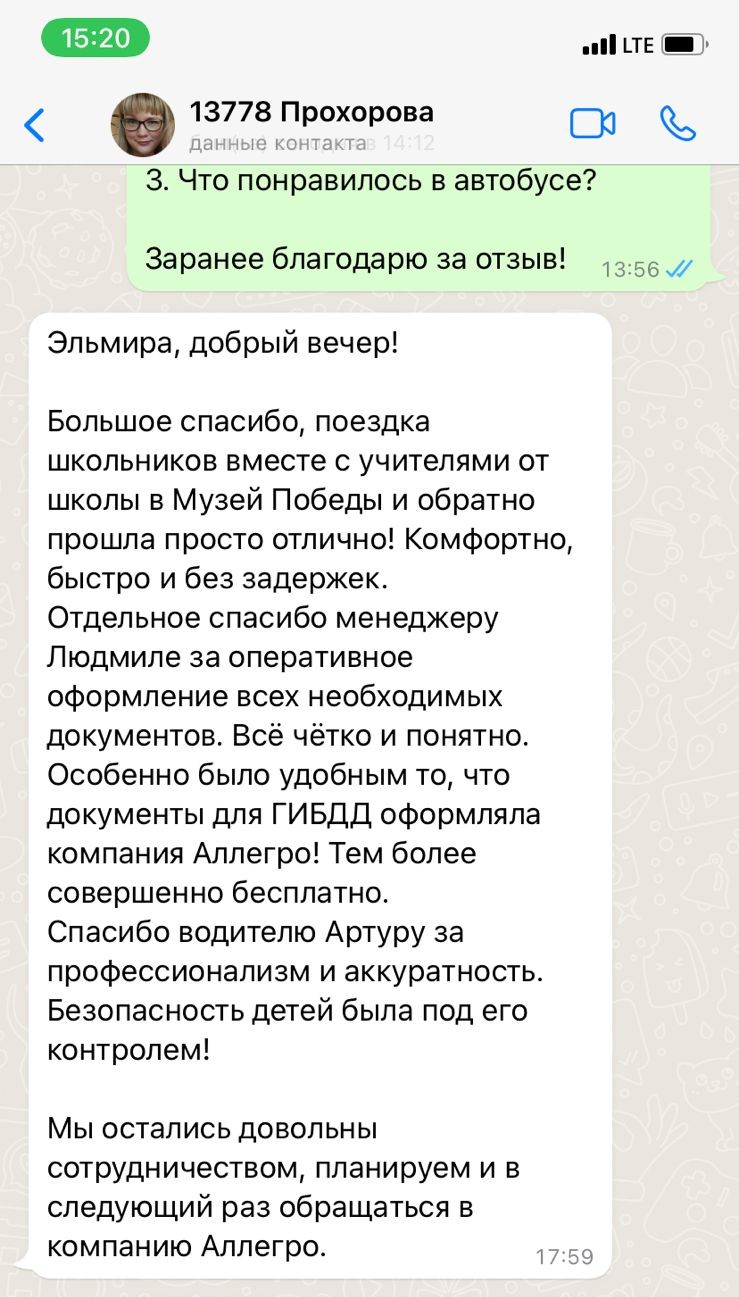
Task: Go back to the chat list
Action: 35,125
